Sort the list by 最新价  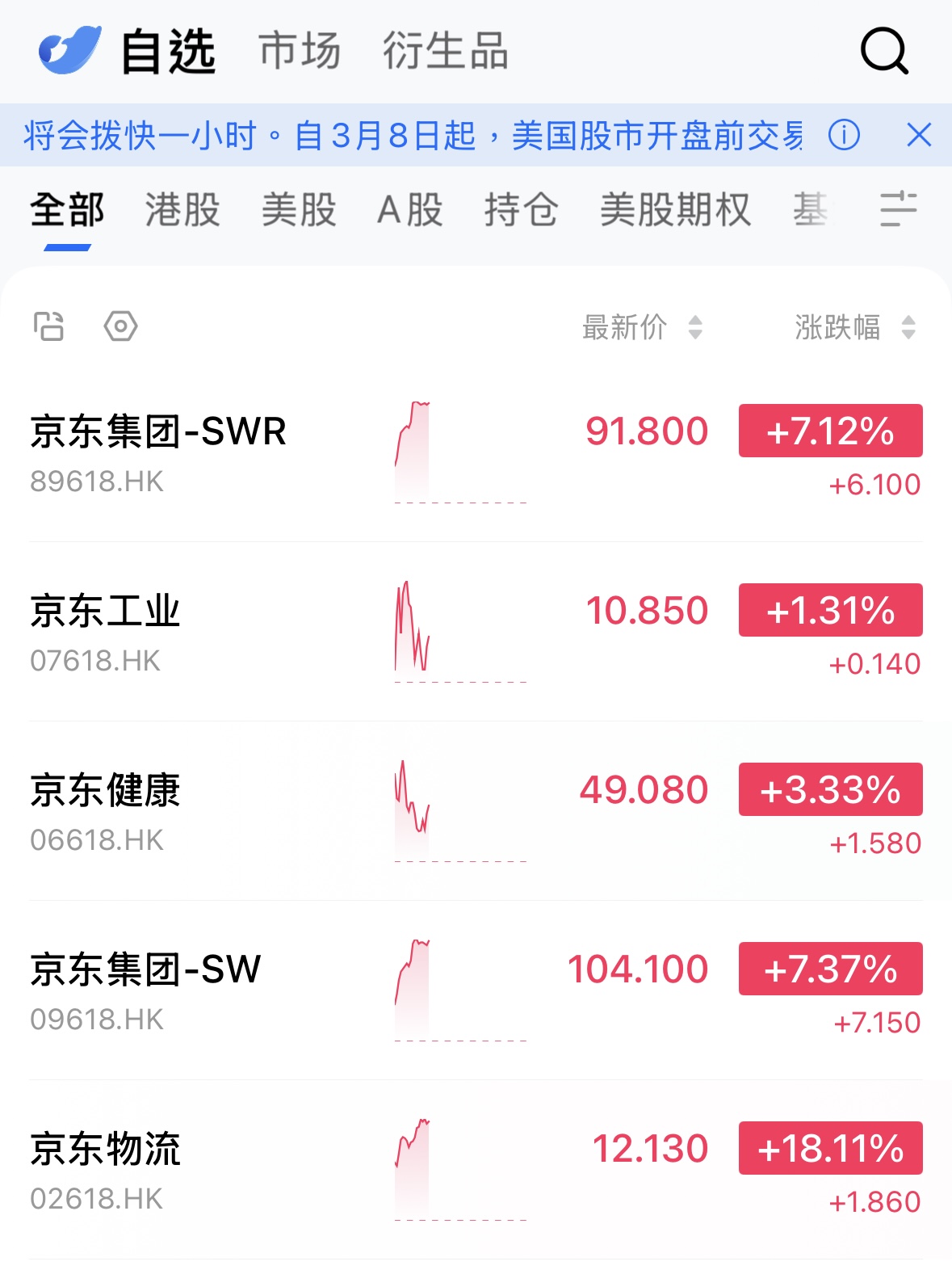click(642, 327)
